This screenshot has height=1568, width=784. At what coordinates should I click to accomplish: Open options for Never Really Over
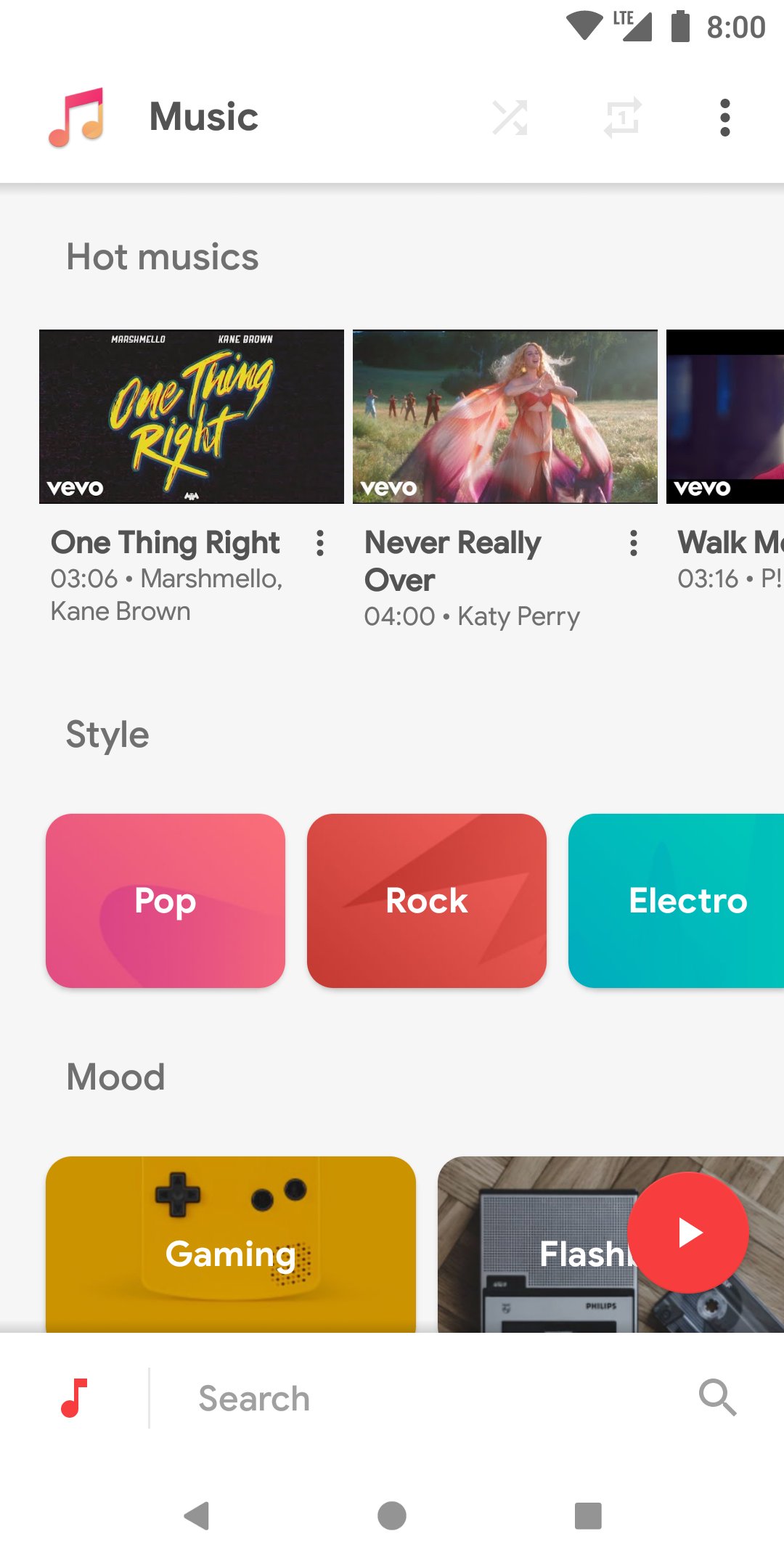click(x=634, y=543)
